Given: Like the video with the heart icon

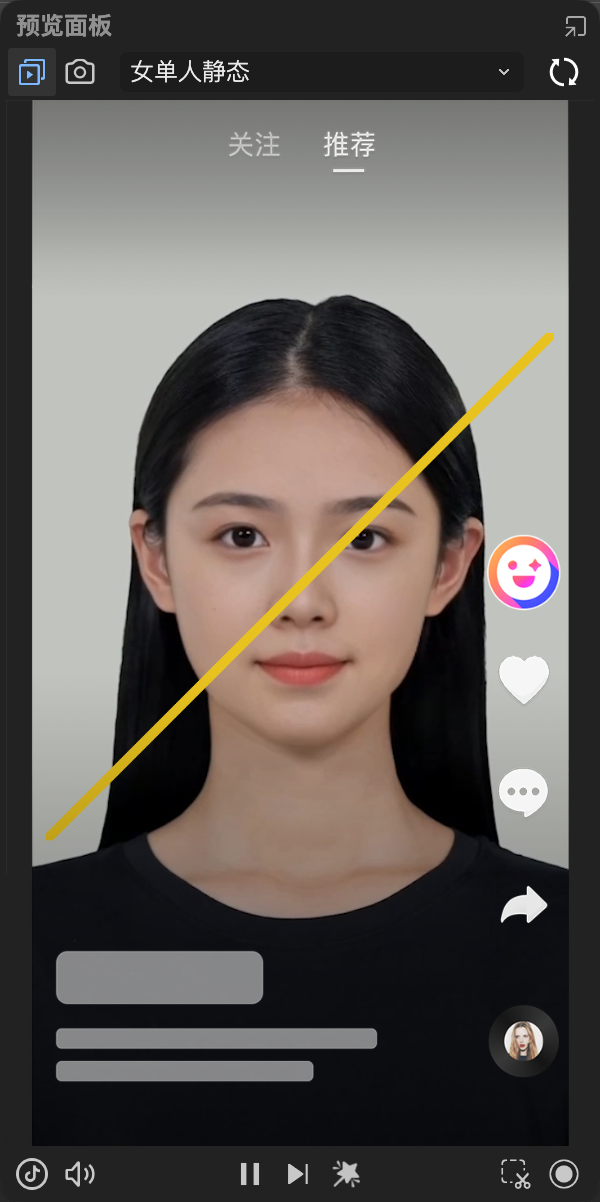Looking at the screenshot, I should (x=524, y=680).
